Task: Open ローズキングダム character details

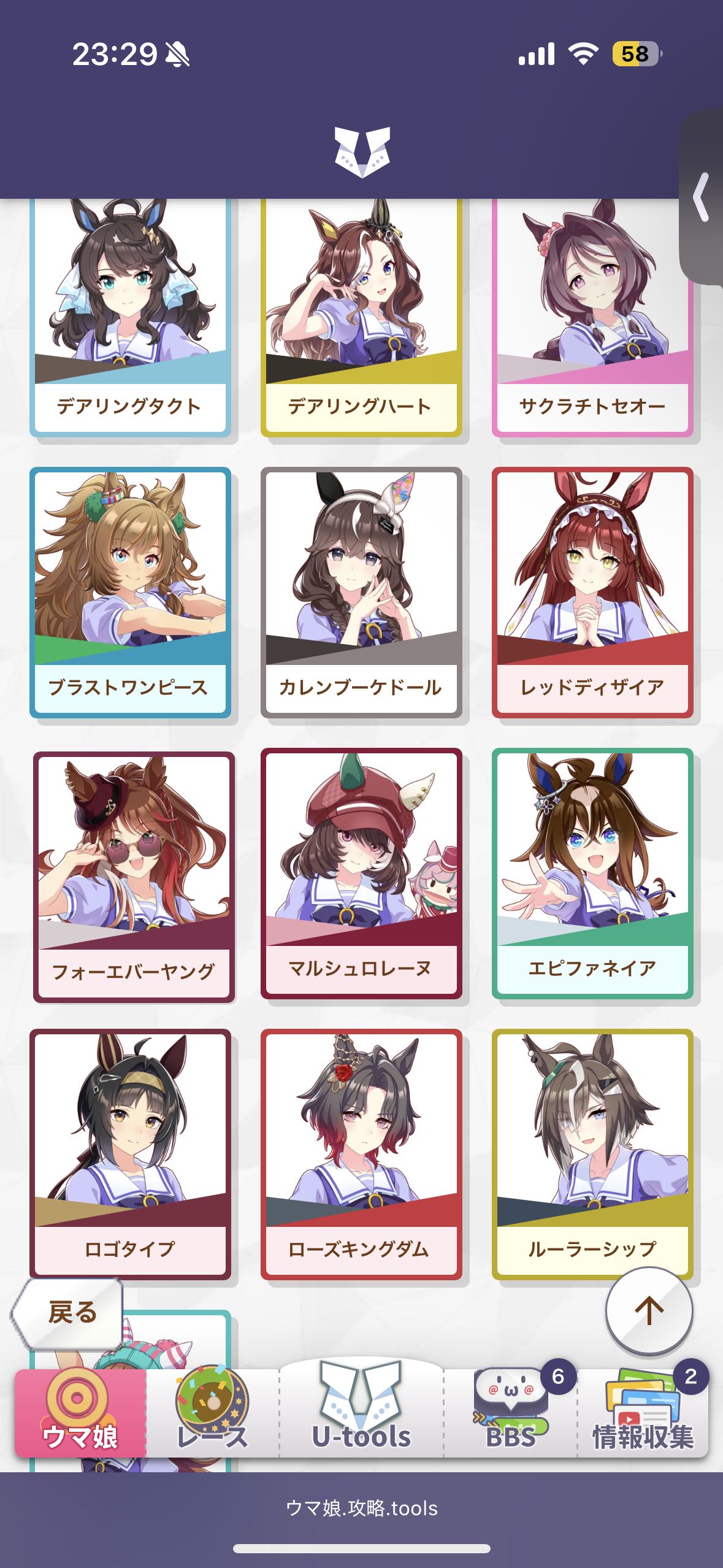Action: click(x=361, y=1154)
